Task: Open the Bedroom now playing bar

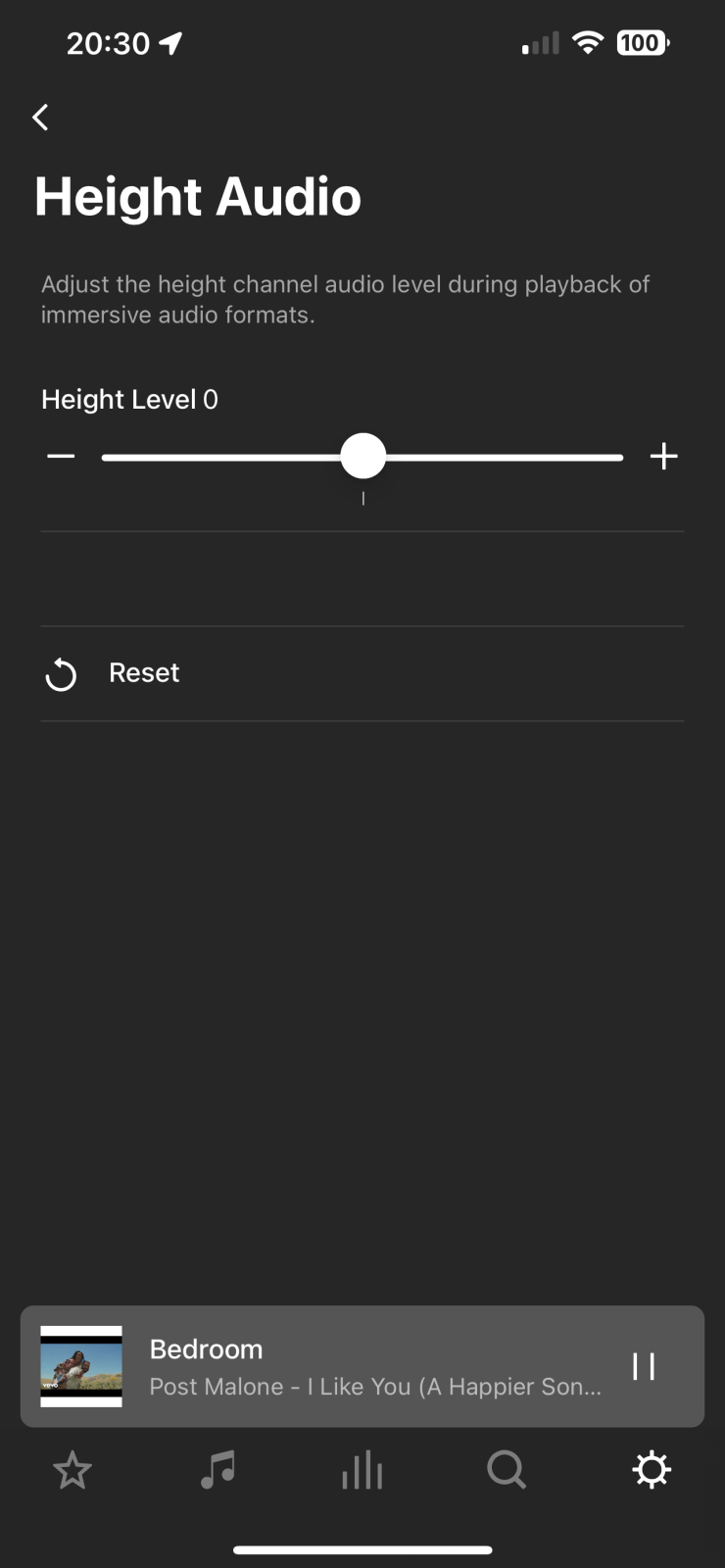Action: pyautogui.click(x=362, y=1366)
